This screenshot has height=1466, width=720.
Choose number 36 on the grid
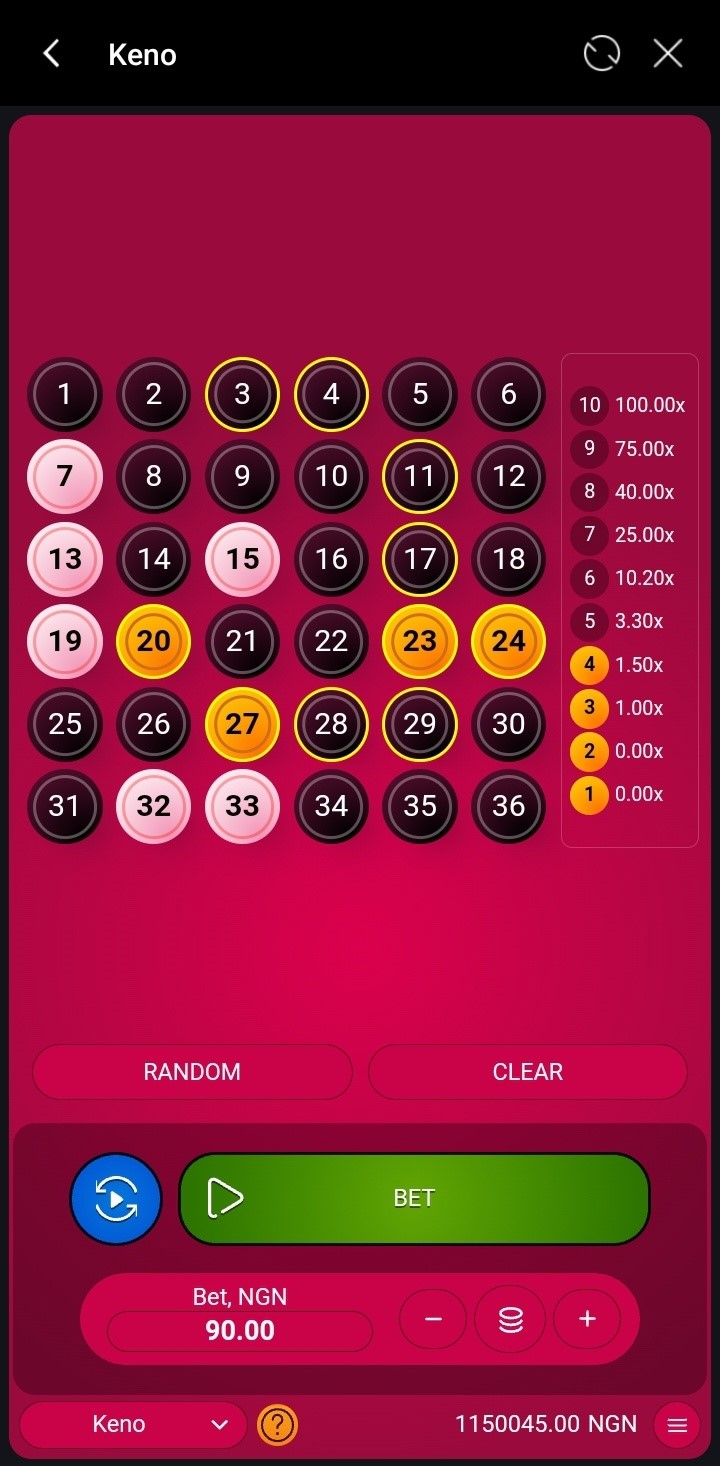508,806
